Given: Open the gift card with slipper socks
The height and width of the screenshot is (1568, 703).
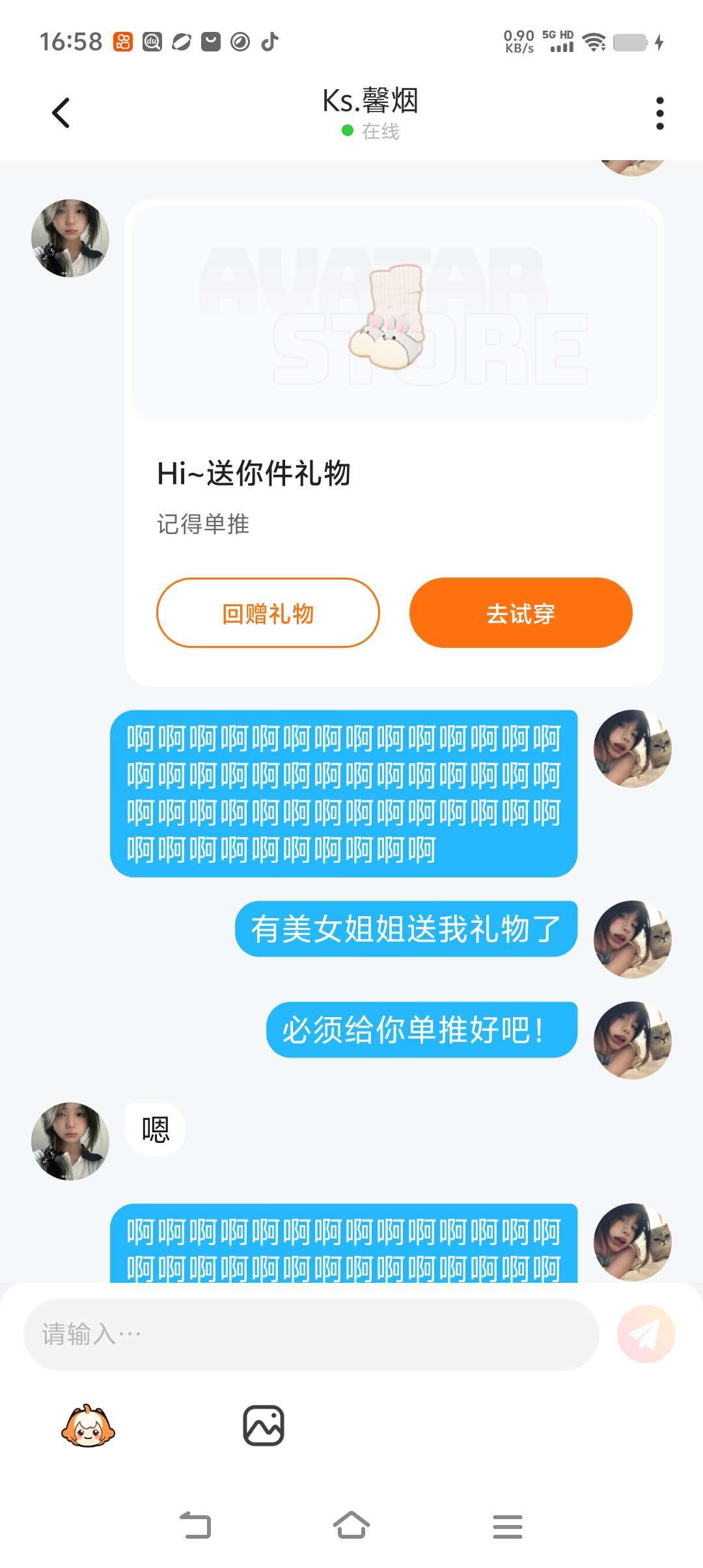Looking at the screenshot, I should (394, 313).
